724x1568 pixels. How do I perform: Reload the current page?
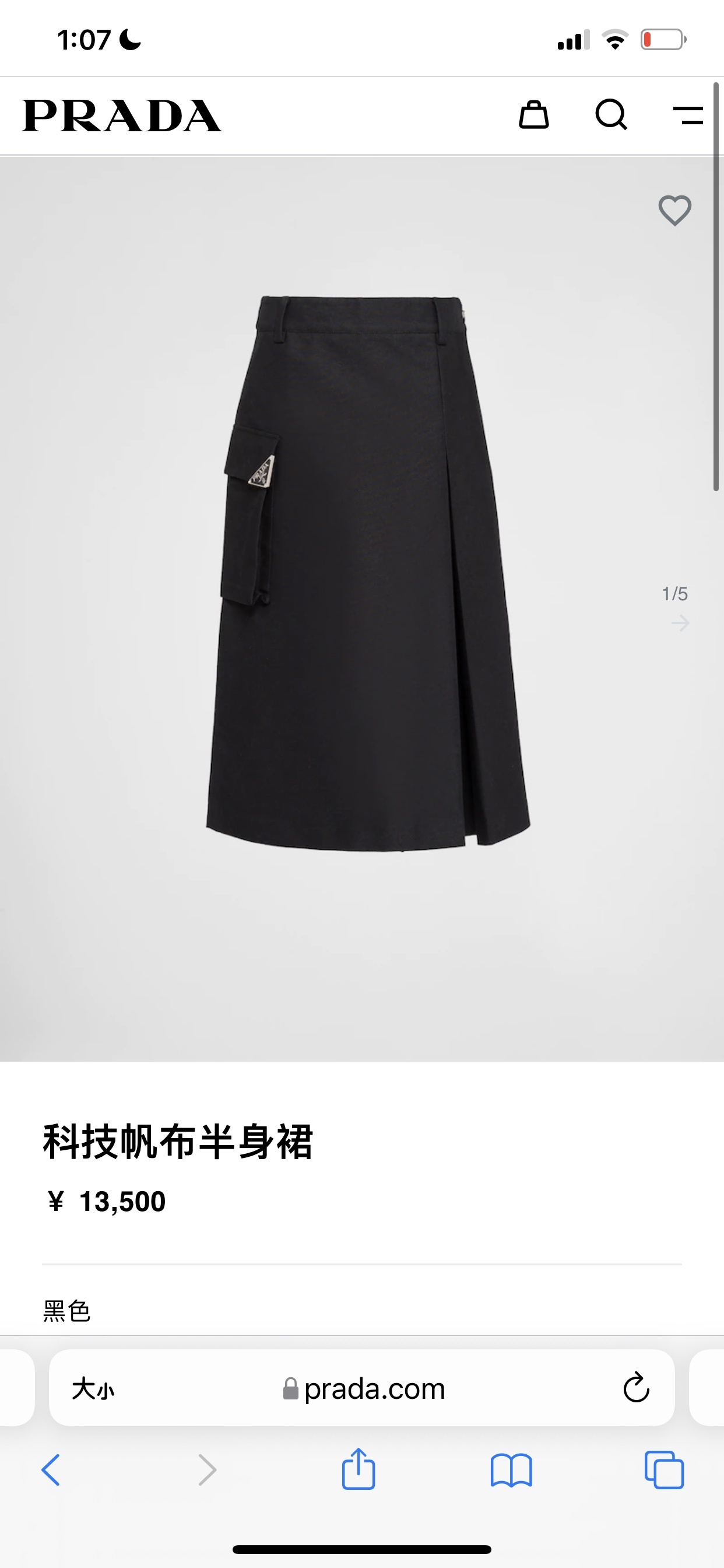click(636, 1388)
